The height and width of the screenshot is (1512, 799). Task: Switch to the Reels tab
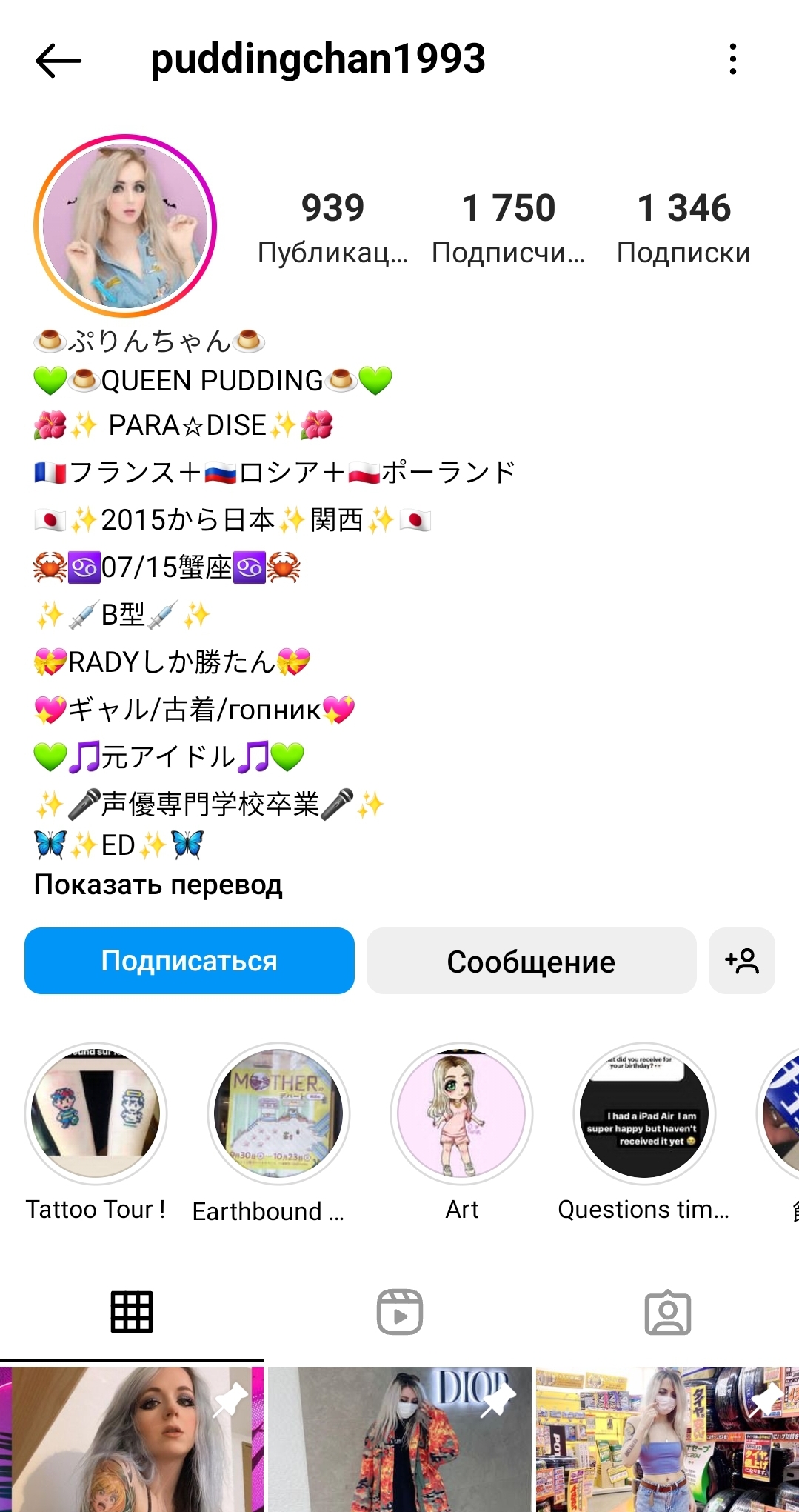pos(400,1312)
